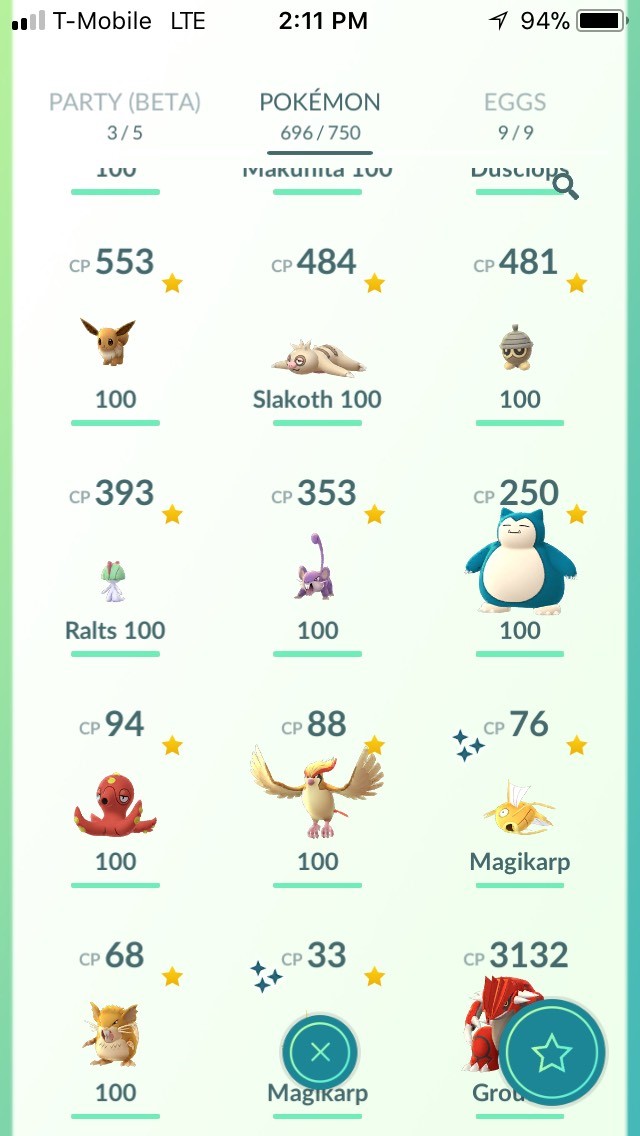Close the Pokémon list with X button
Viewport: 640px width, 1136px height.
(320, 1051)
